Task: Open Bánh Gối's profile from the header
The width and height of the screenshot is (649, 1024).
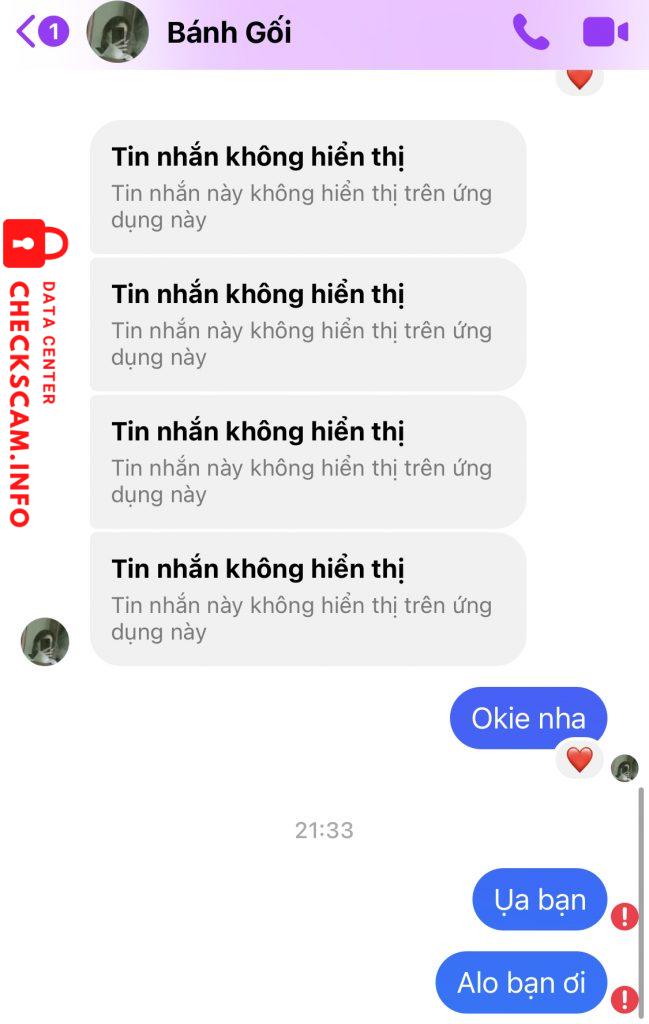Action: (229, 32)
